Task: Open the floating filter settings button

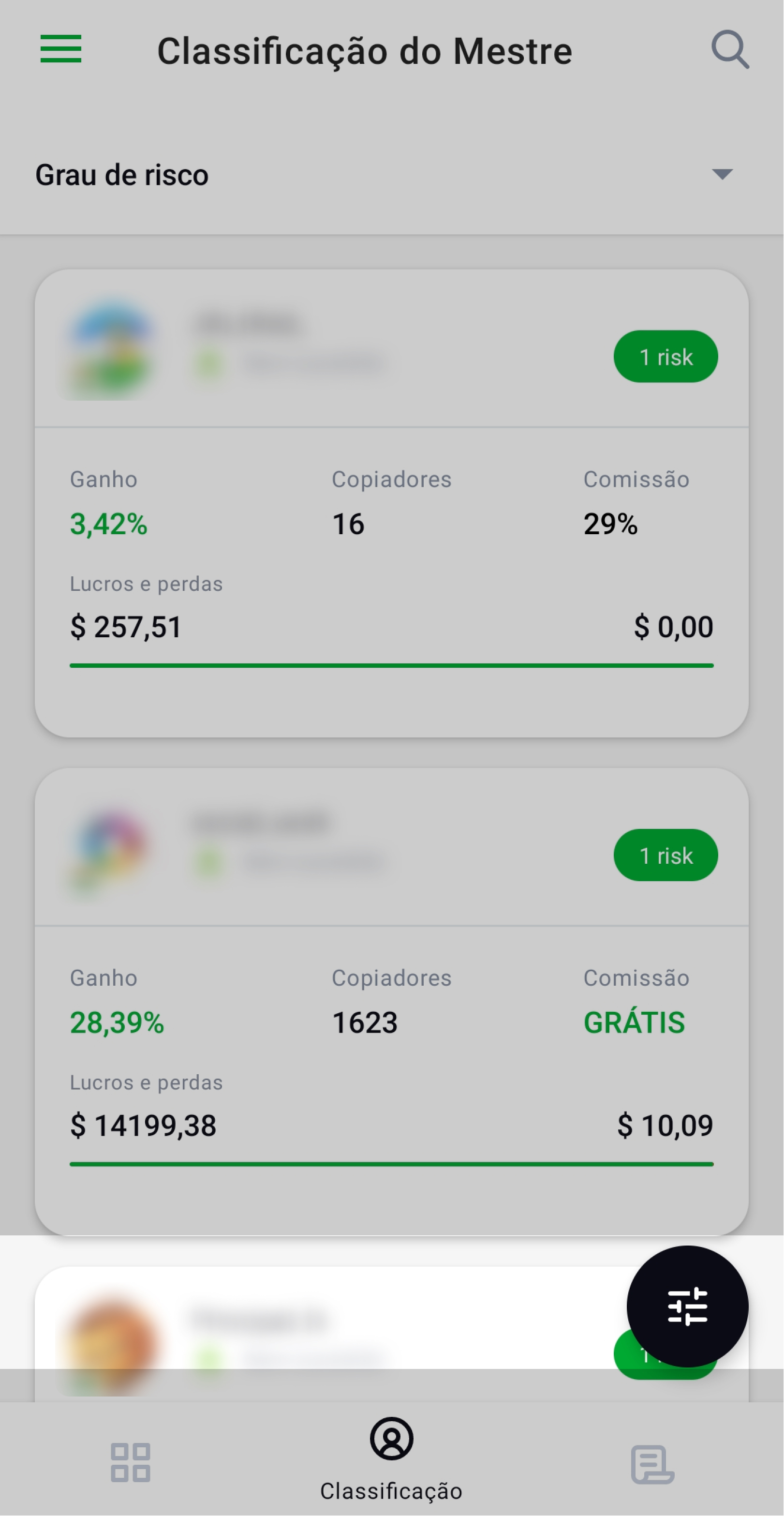Action: (687, 1306)
